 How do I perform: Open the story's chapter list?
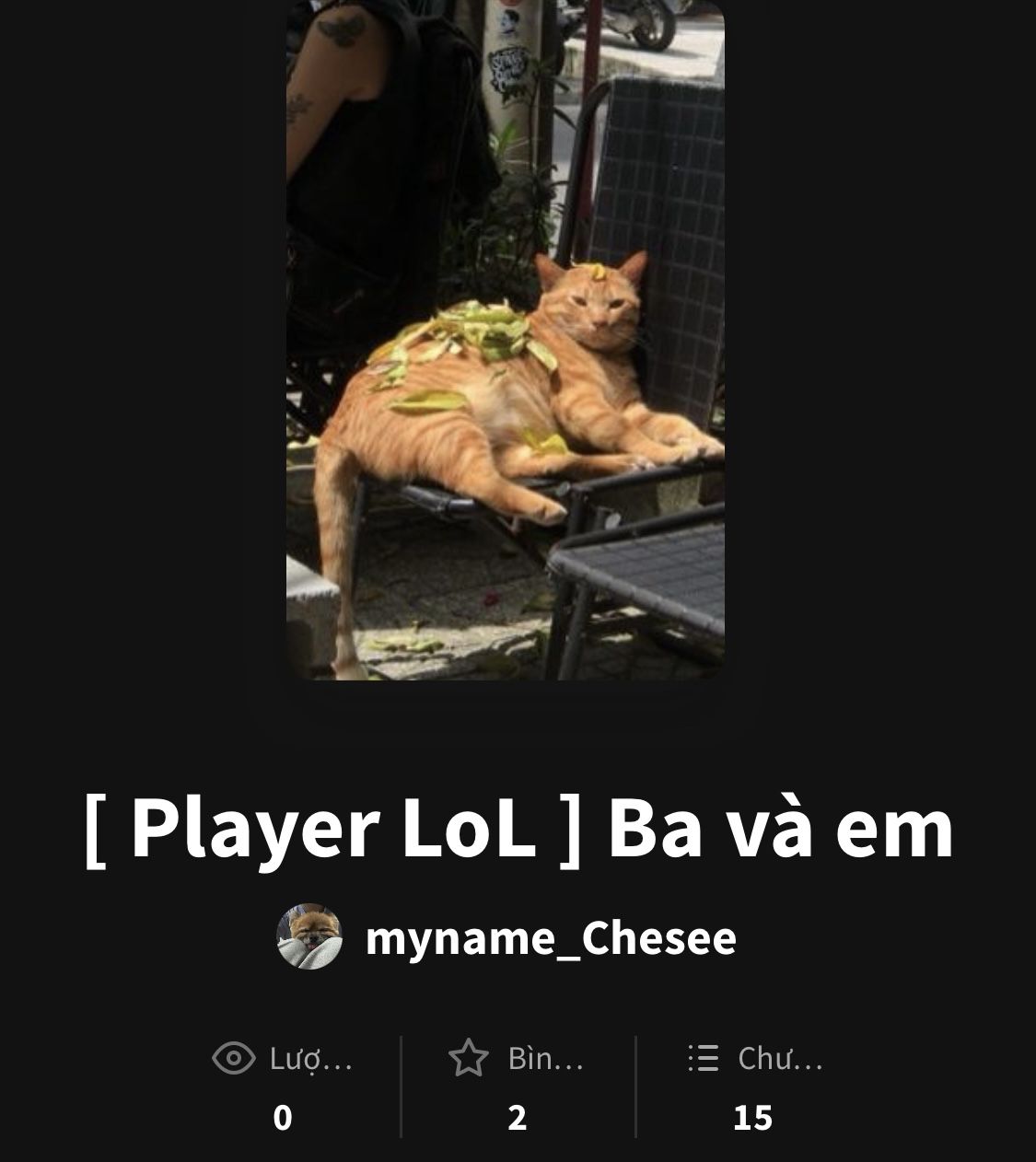point(753,1086)
